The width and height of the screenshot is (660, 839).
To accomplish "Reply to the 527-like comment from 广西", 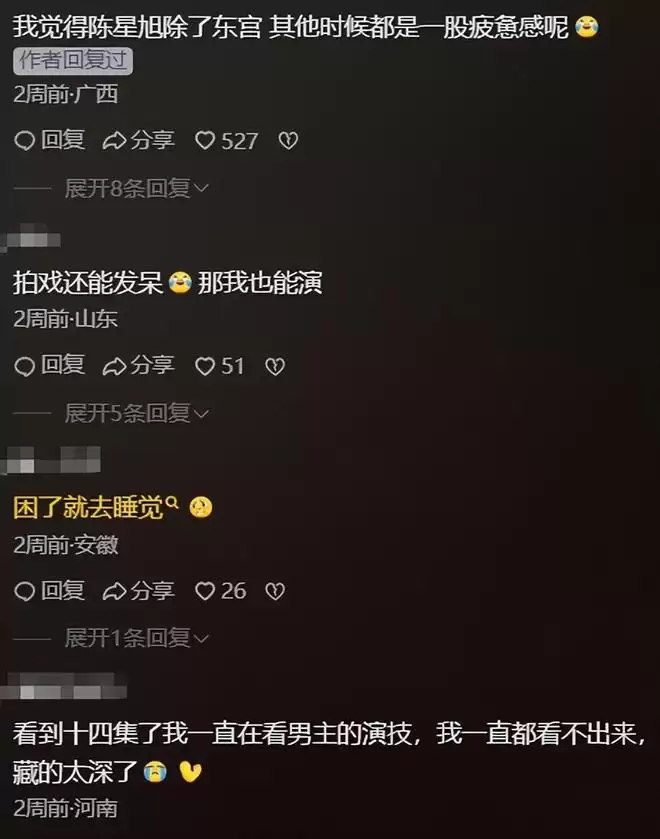I will click(x=50, y=141).
